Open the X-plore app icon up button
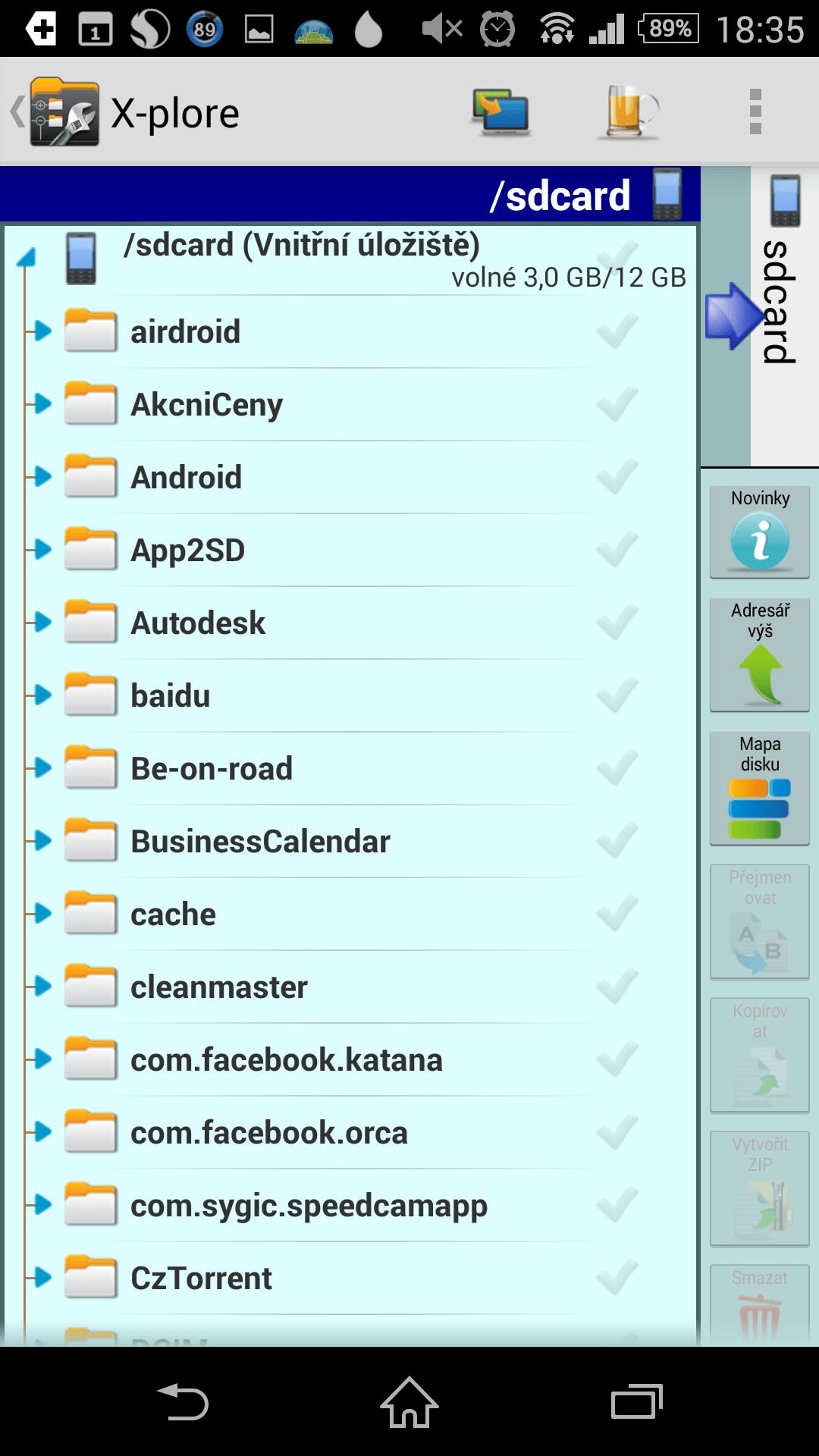Viewport: 819px width, 1456px height. (x=55, y=112)
